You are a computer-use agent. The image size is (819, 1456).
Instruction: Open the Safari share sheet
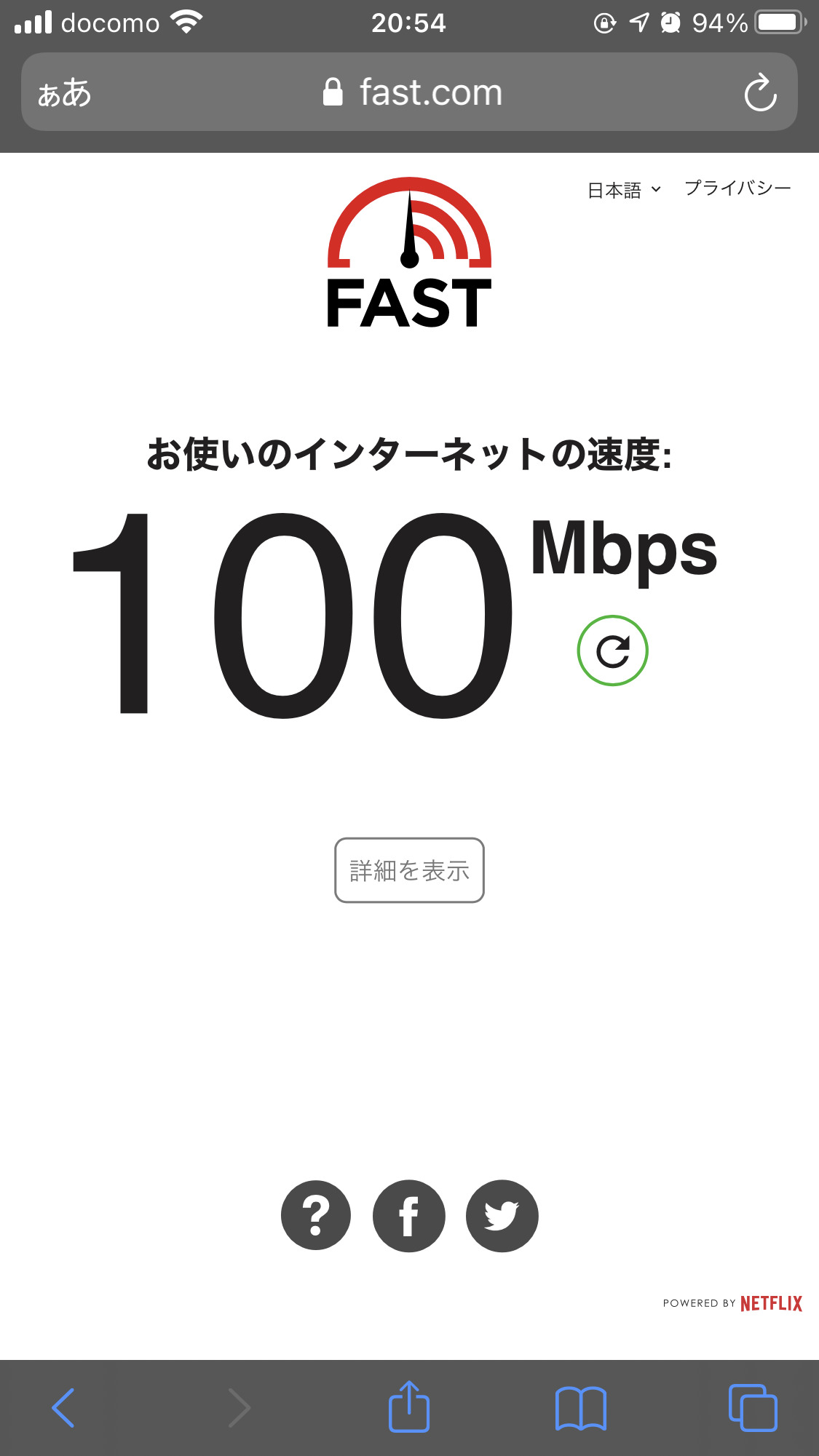pos(408,1407)
